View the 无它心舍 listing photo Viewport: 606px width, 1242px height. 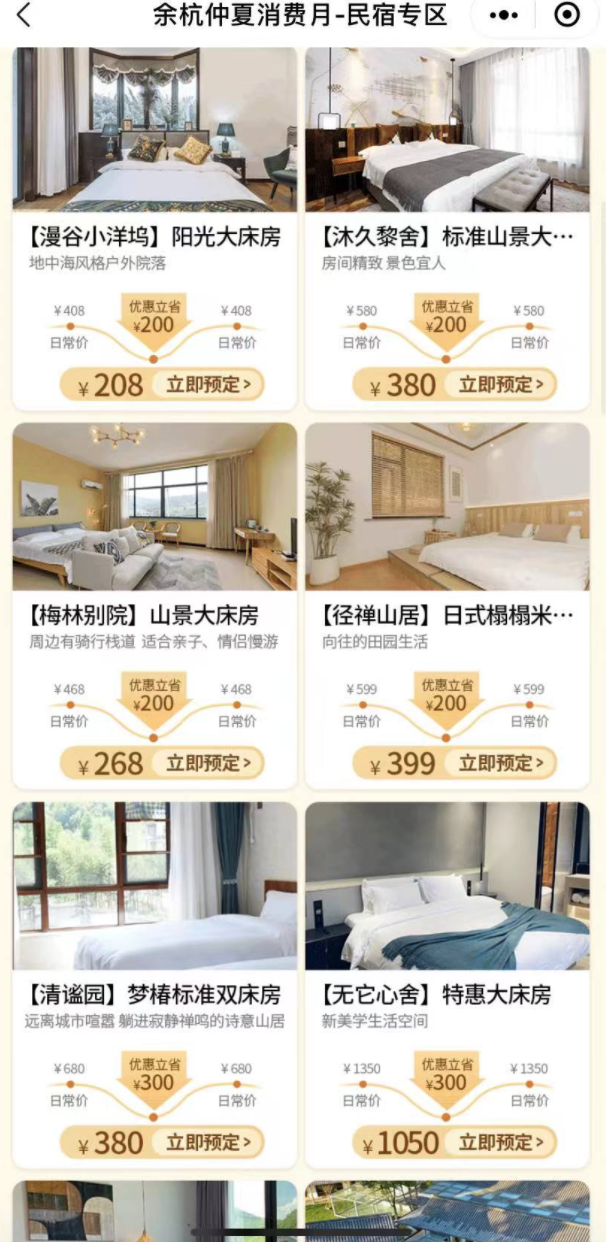[x=447, y=886]
